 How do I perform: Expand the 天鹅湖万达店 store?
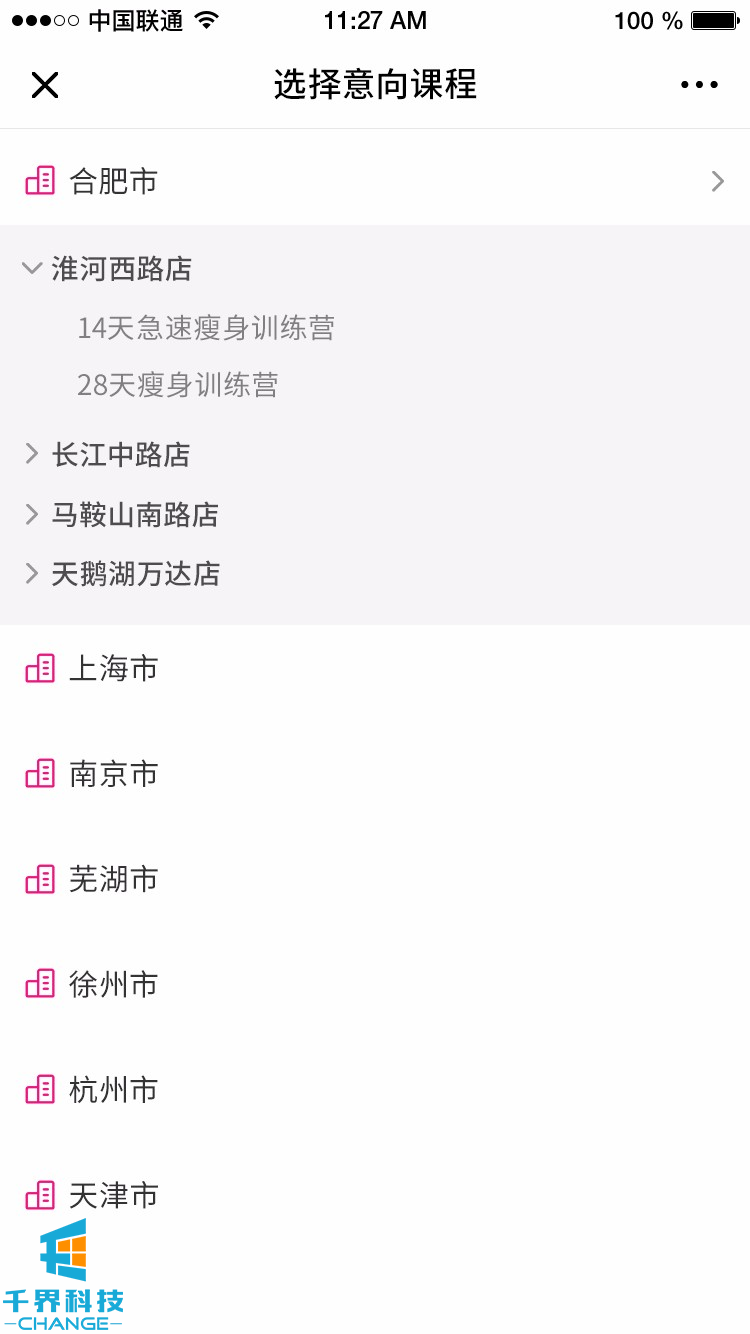(x=134, y=574)
